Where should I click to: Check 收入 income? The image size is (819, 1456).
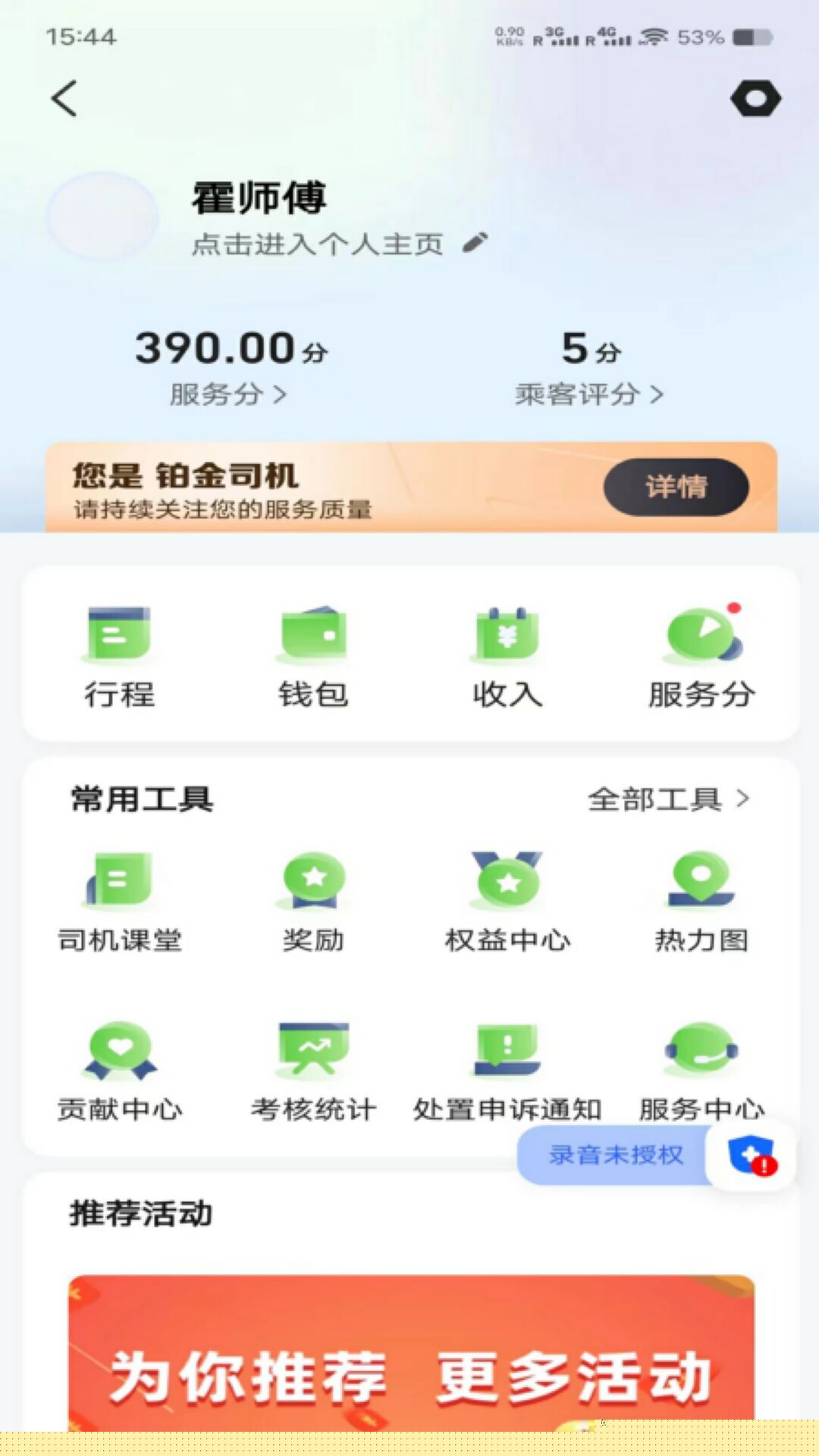click(x=507, y=656)
